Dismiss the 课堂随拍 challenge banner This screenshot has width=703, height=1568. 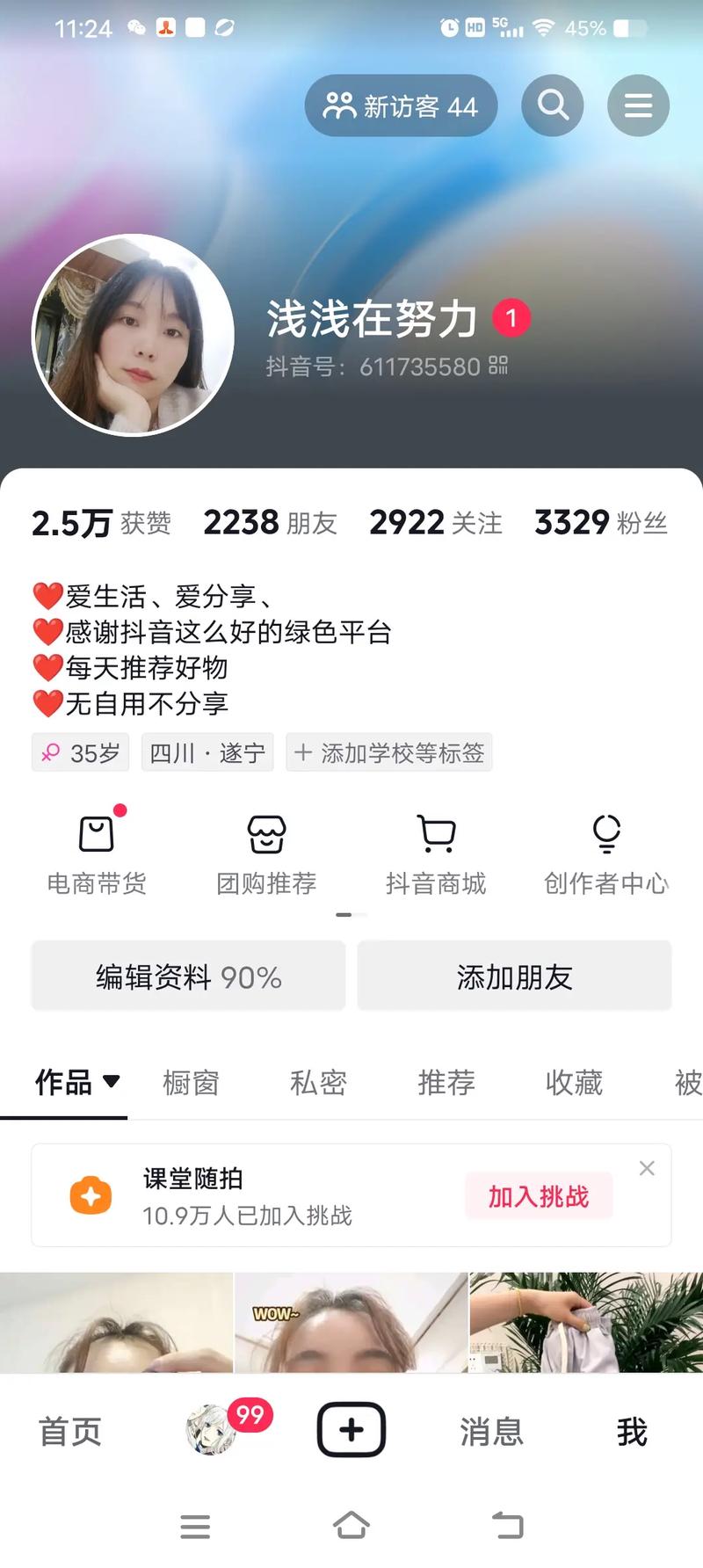pos(647,1167)
